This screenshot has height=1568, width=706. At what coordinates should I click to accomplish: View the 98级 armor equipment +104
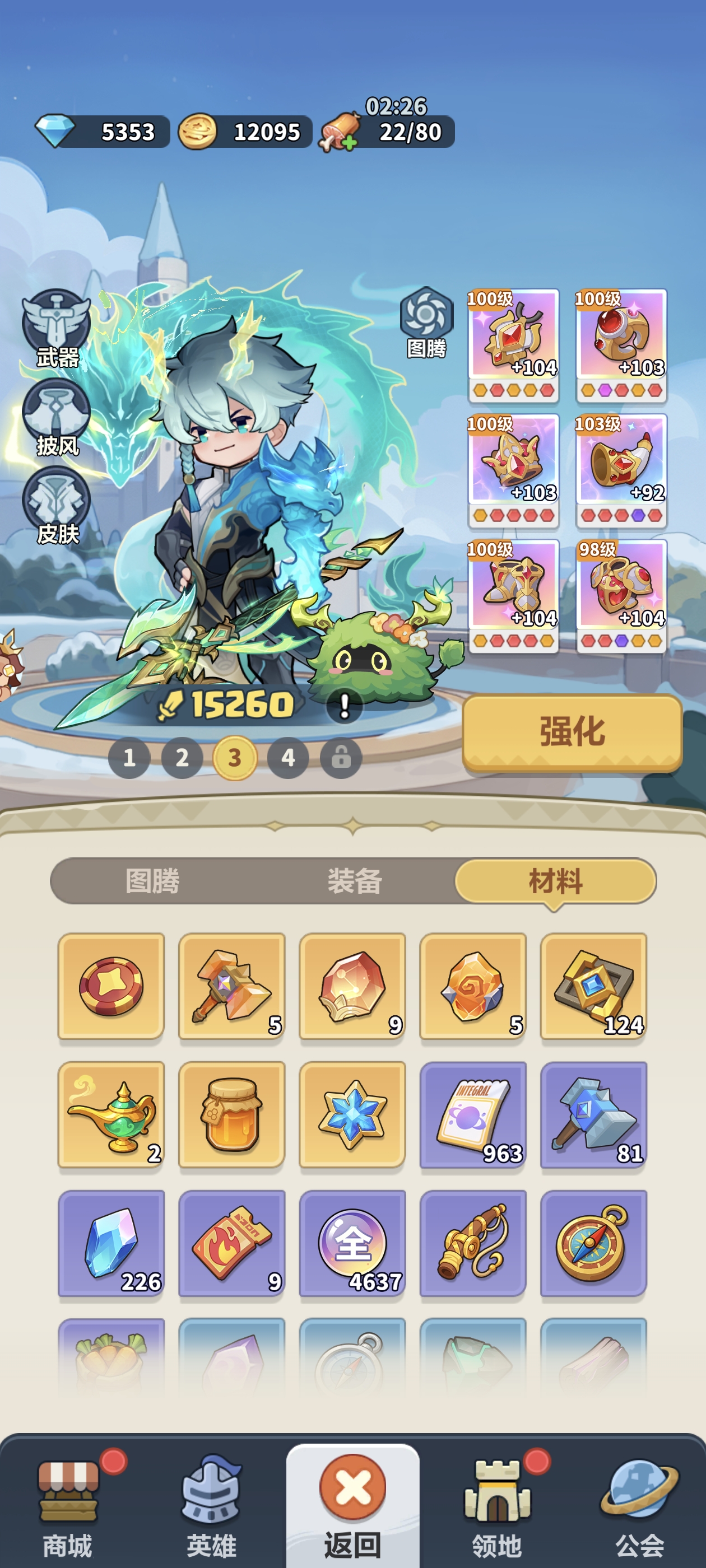point(621,596)
